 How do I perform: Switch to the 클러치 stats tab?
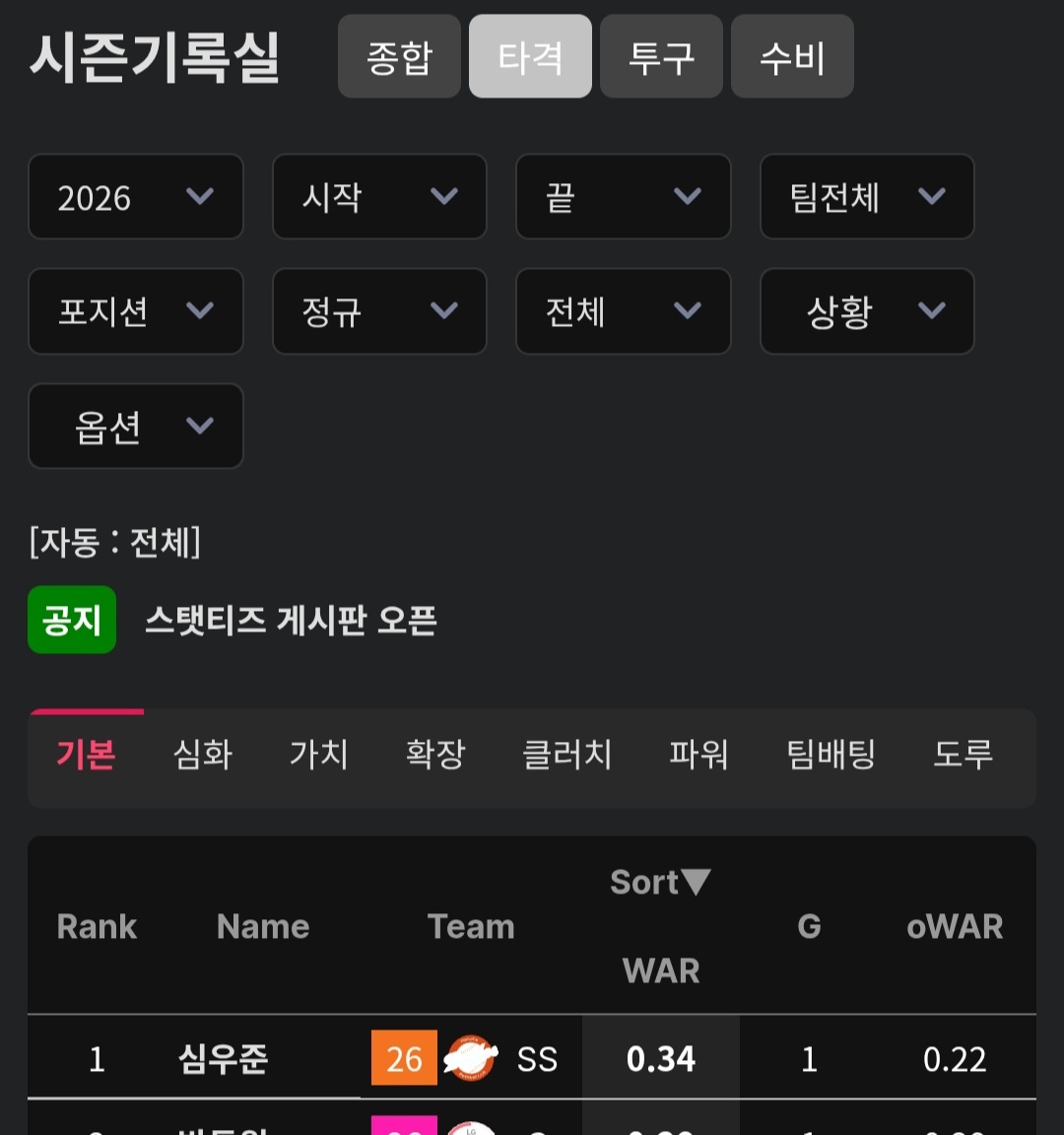click(x=566, y=755)
